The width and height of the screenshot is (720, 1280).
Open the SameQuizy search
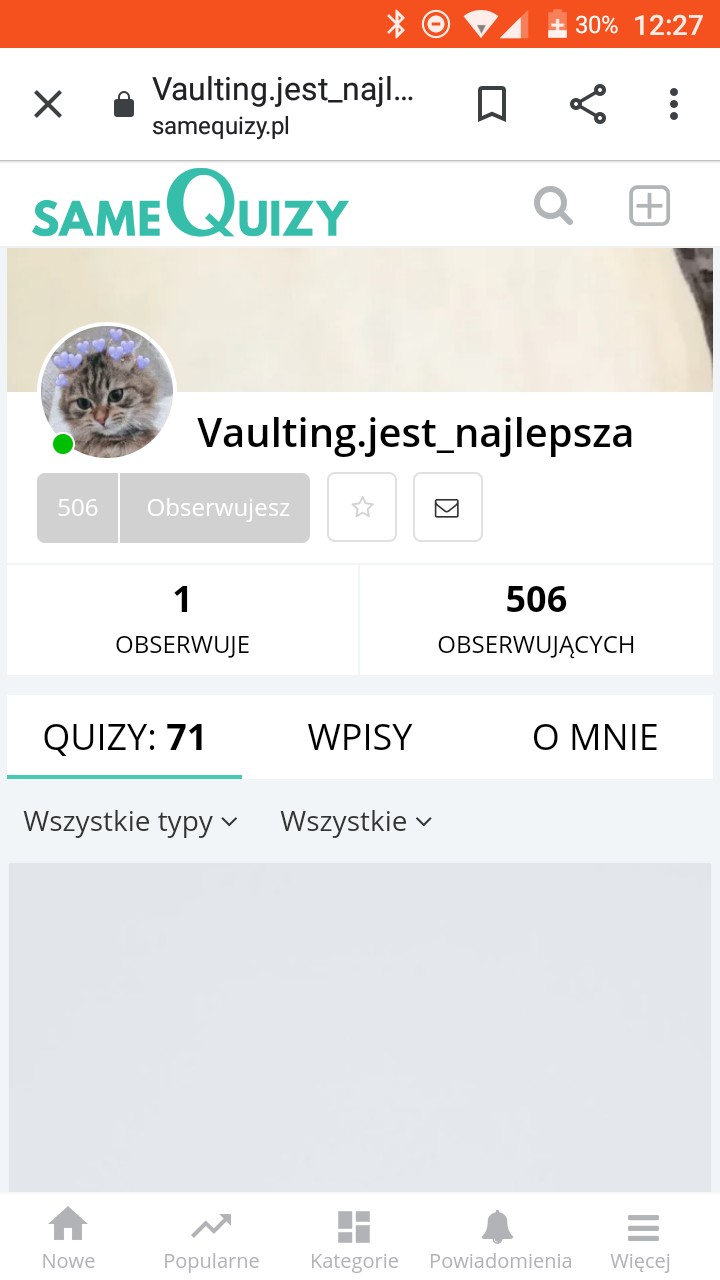click(553, 206)
